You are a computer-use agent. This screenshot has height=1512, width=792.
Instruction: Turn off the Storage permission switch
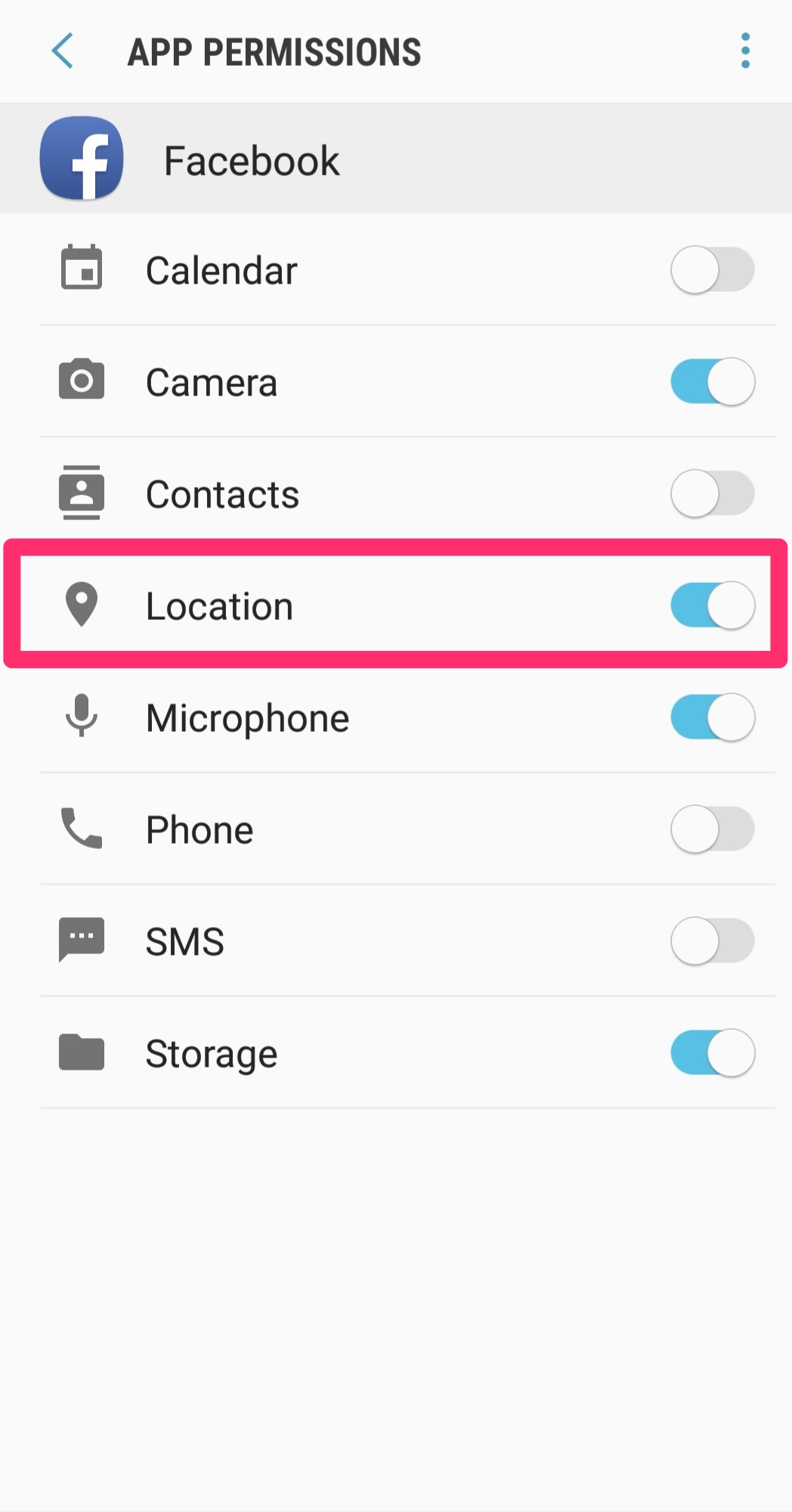(x=712, y=1052)
